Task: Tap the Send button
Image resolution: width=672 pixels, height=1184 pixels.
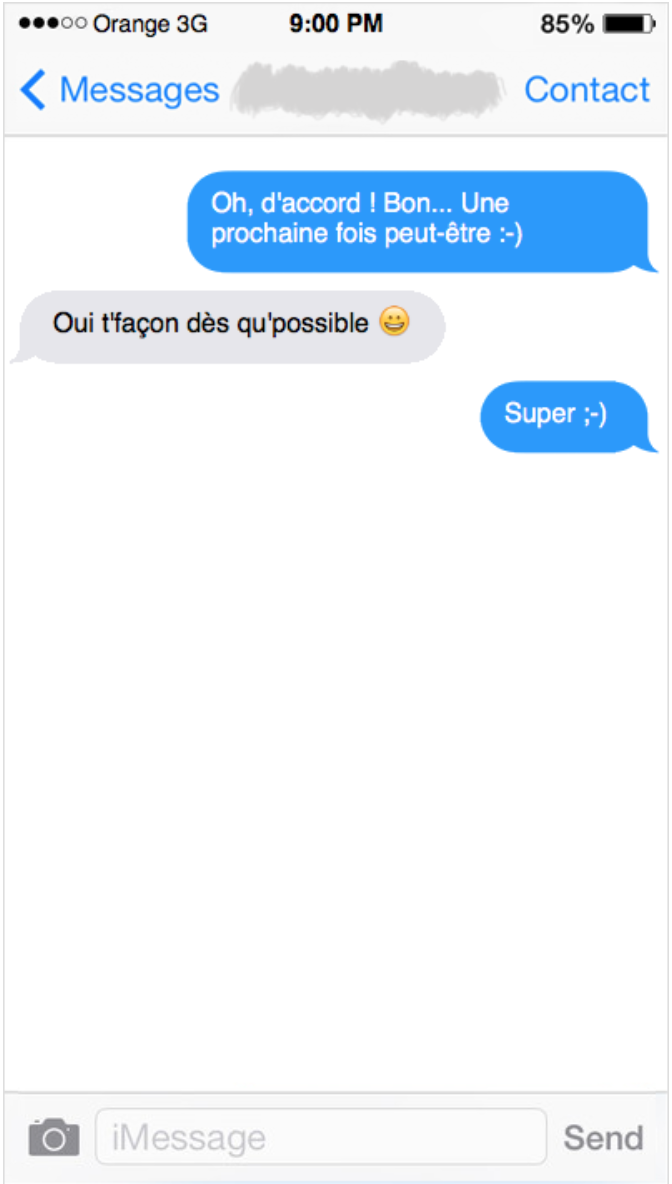Action: [x=603, y=1137]
